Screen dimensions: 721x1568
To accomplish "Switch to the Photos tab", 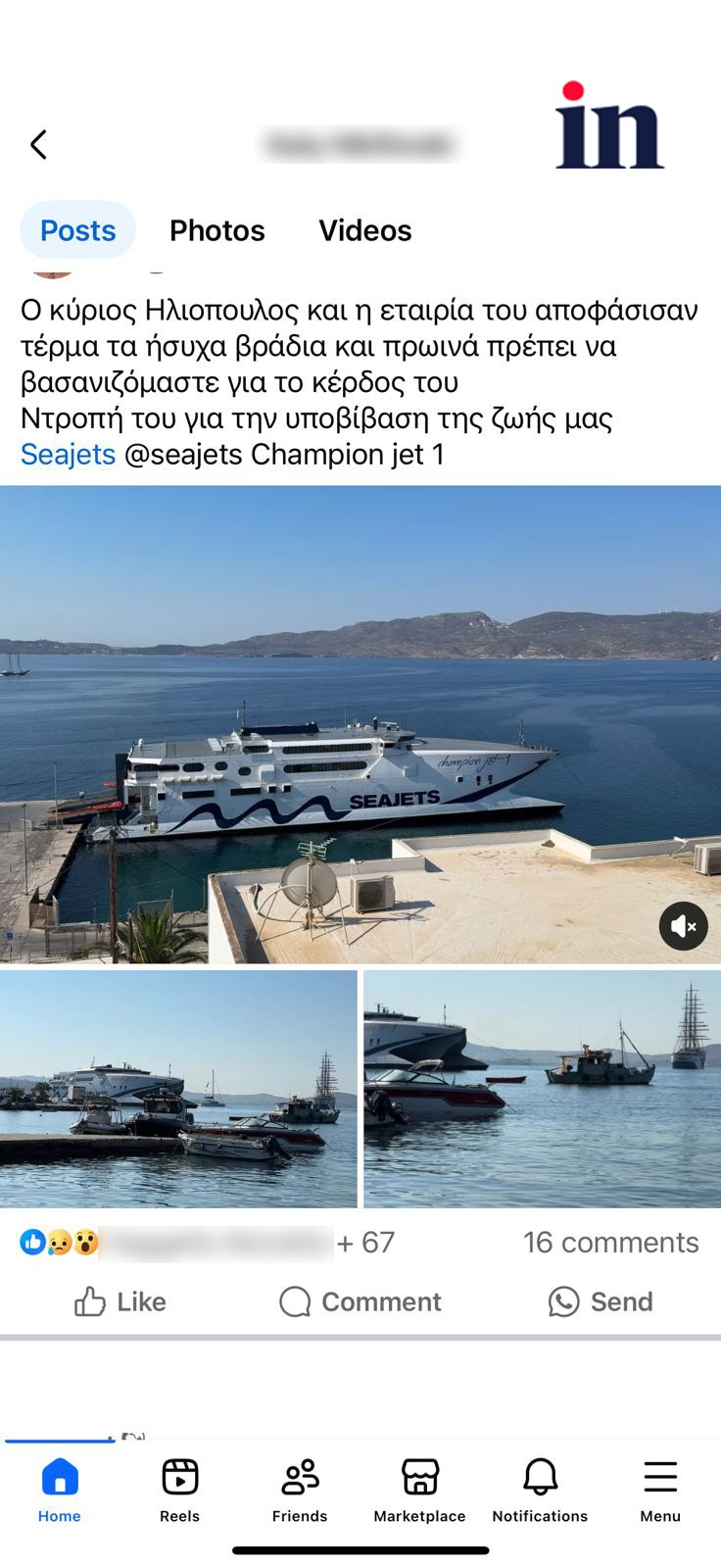I will (216, 230).
